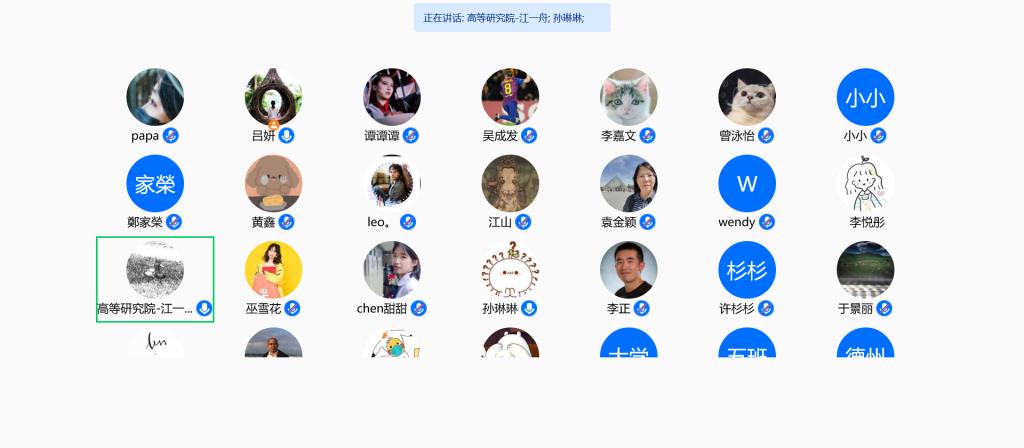Select participant 李嘉文

(x=629, y=97)
